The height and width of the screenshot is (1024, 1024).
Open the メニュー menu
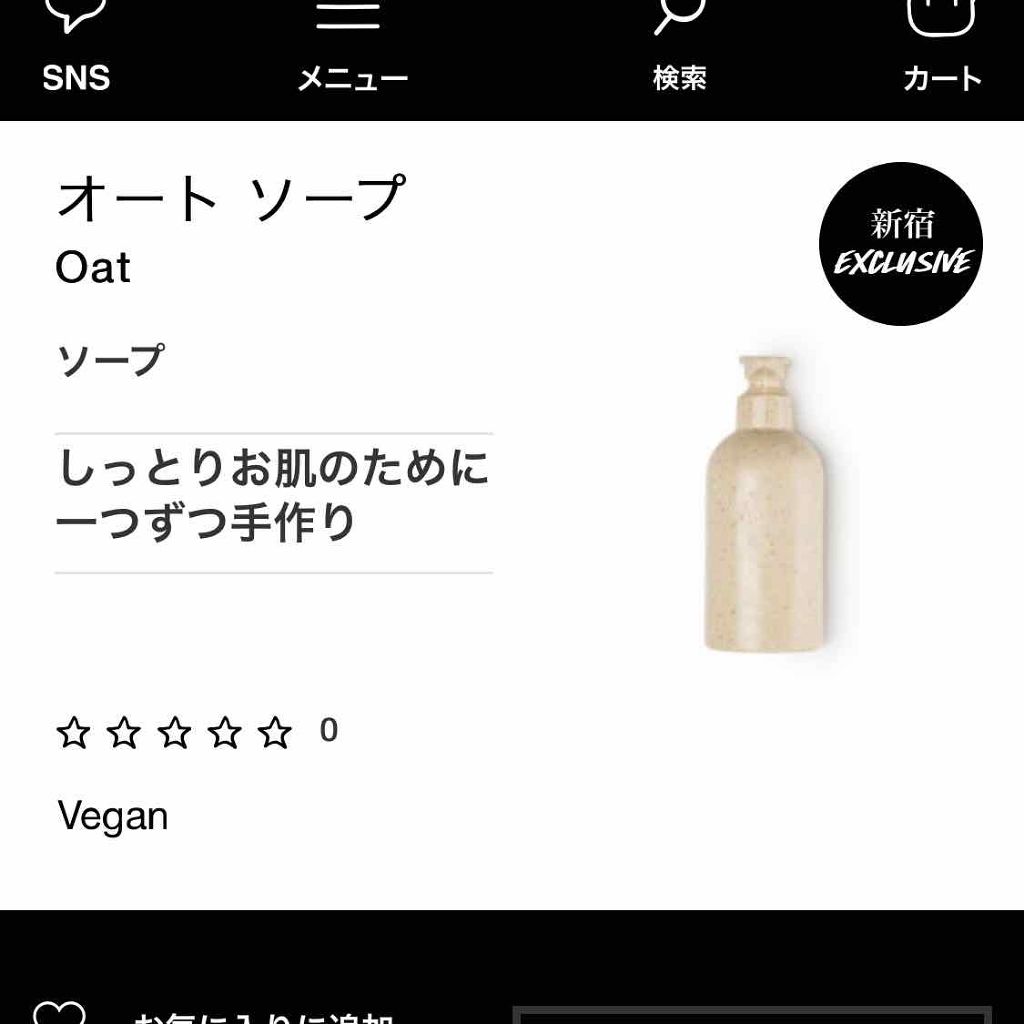352,48
